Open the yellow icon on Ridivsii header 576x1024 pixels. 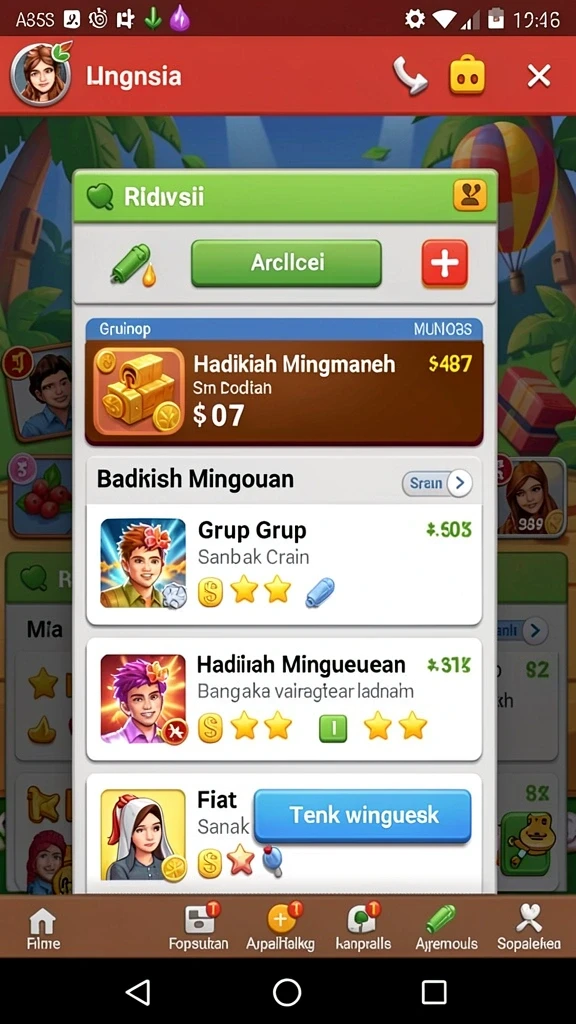tap(470, 195)
